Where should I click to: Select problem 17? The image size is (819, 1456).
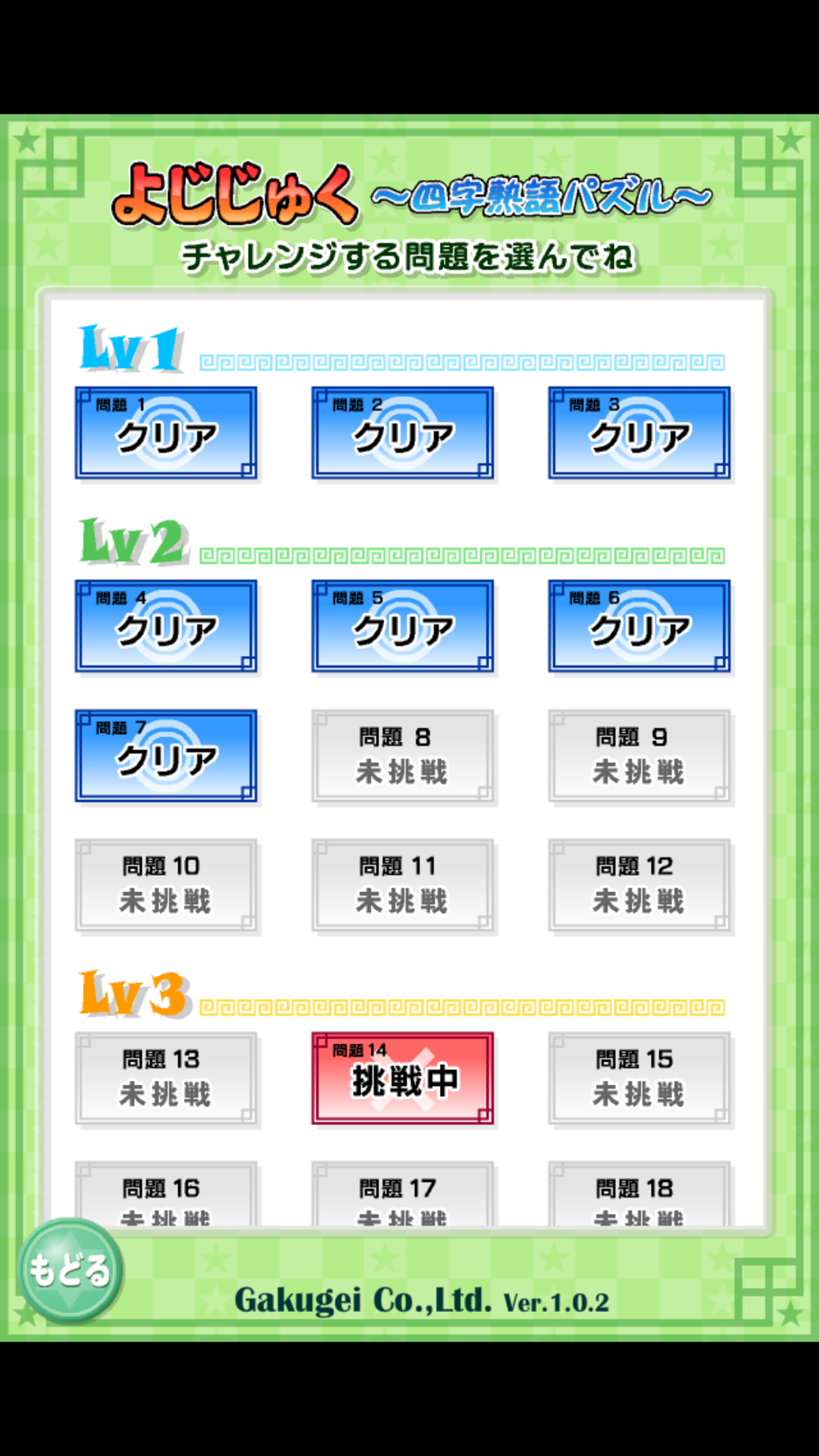(x=403, y=1194)
